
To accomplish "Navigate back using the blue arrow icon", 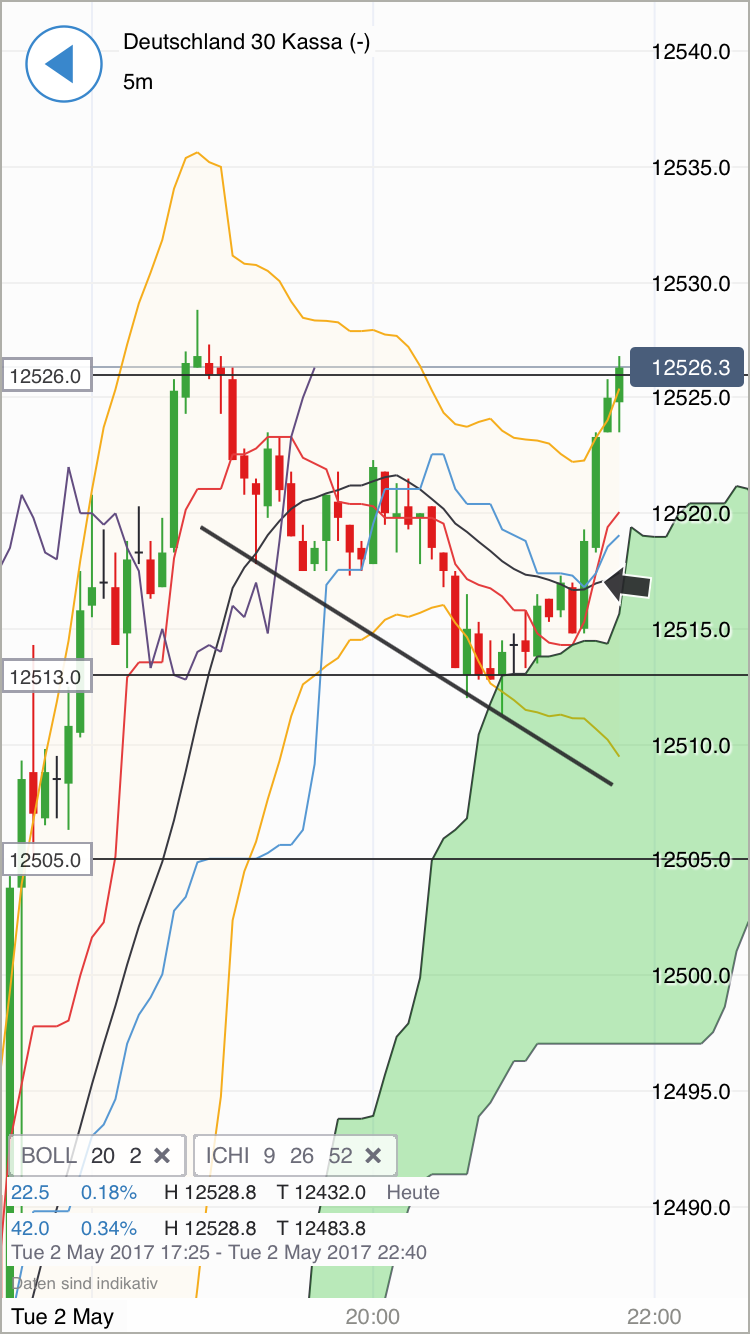I will [x=63, y=64].
